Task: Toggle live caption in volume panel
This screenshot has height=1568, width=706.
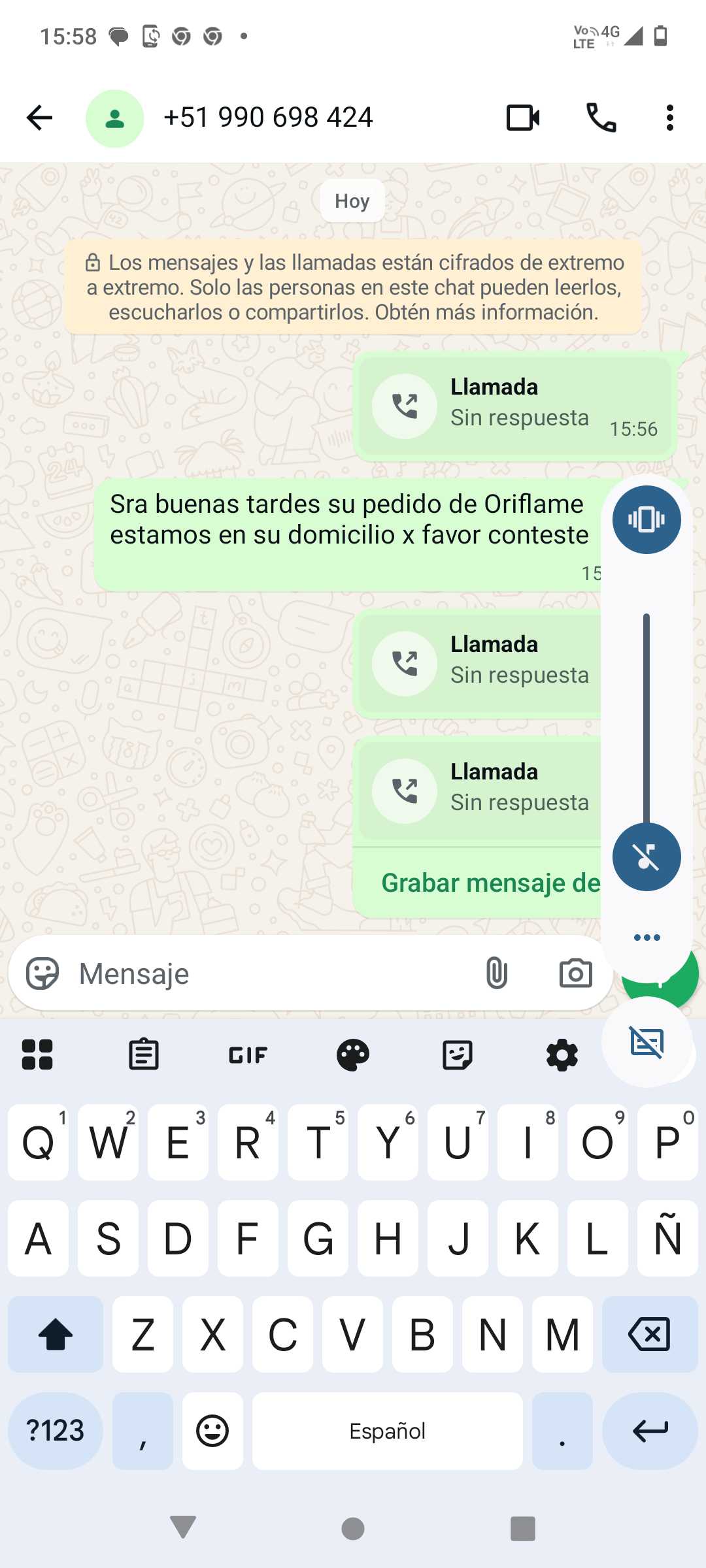Action: (x=647, y=1041)
